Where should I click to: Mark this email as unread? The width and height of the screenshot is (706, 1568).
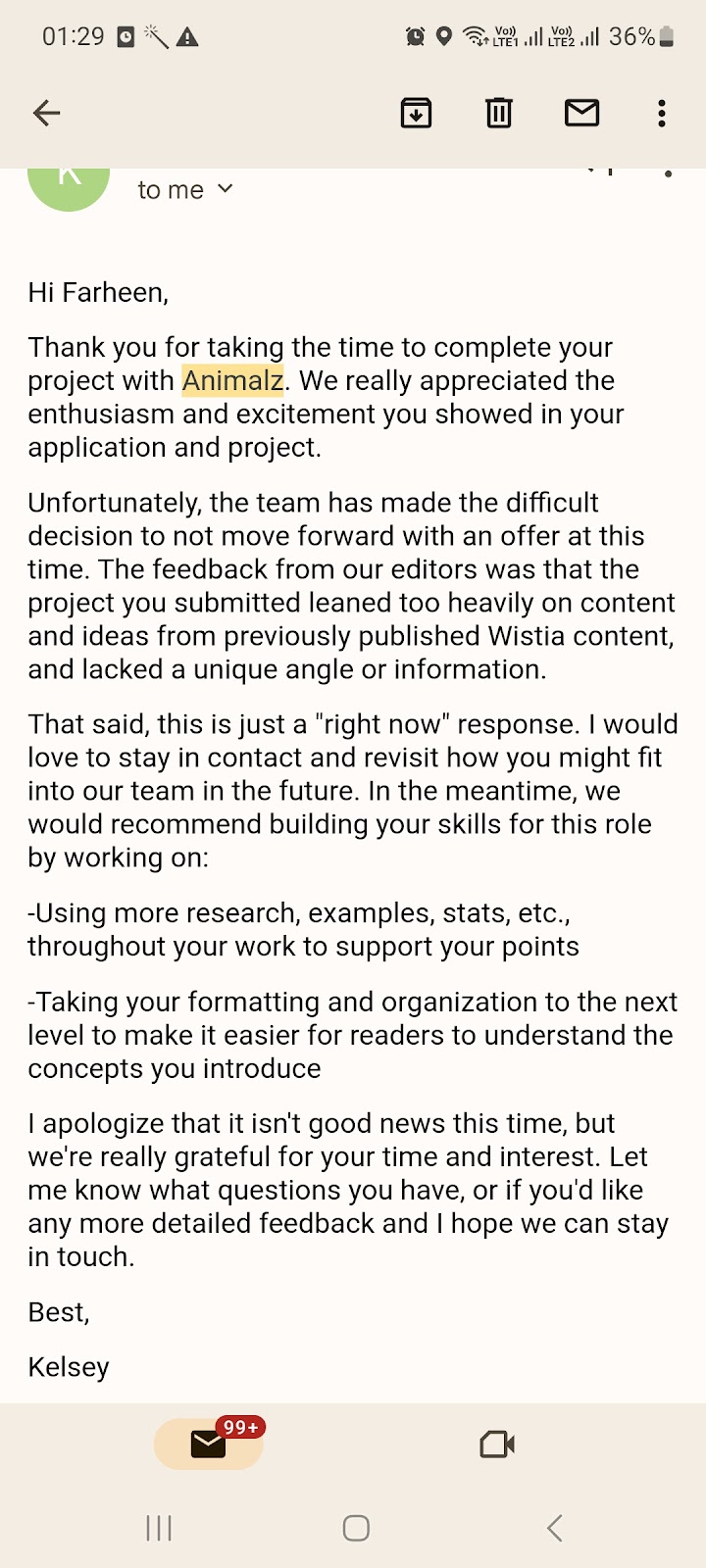click(x=582, y=114)
